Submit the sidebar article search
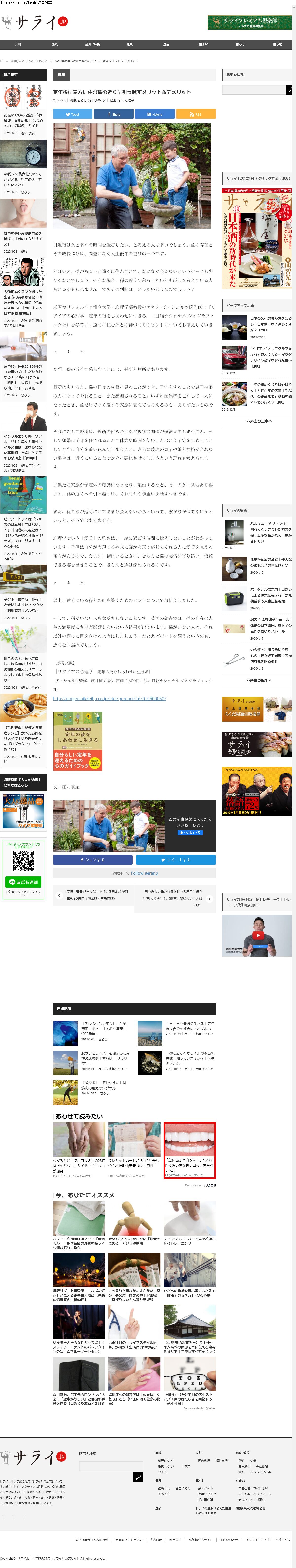The width and height of the screenshot is (296, 1568). (289, 89)
